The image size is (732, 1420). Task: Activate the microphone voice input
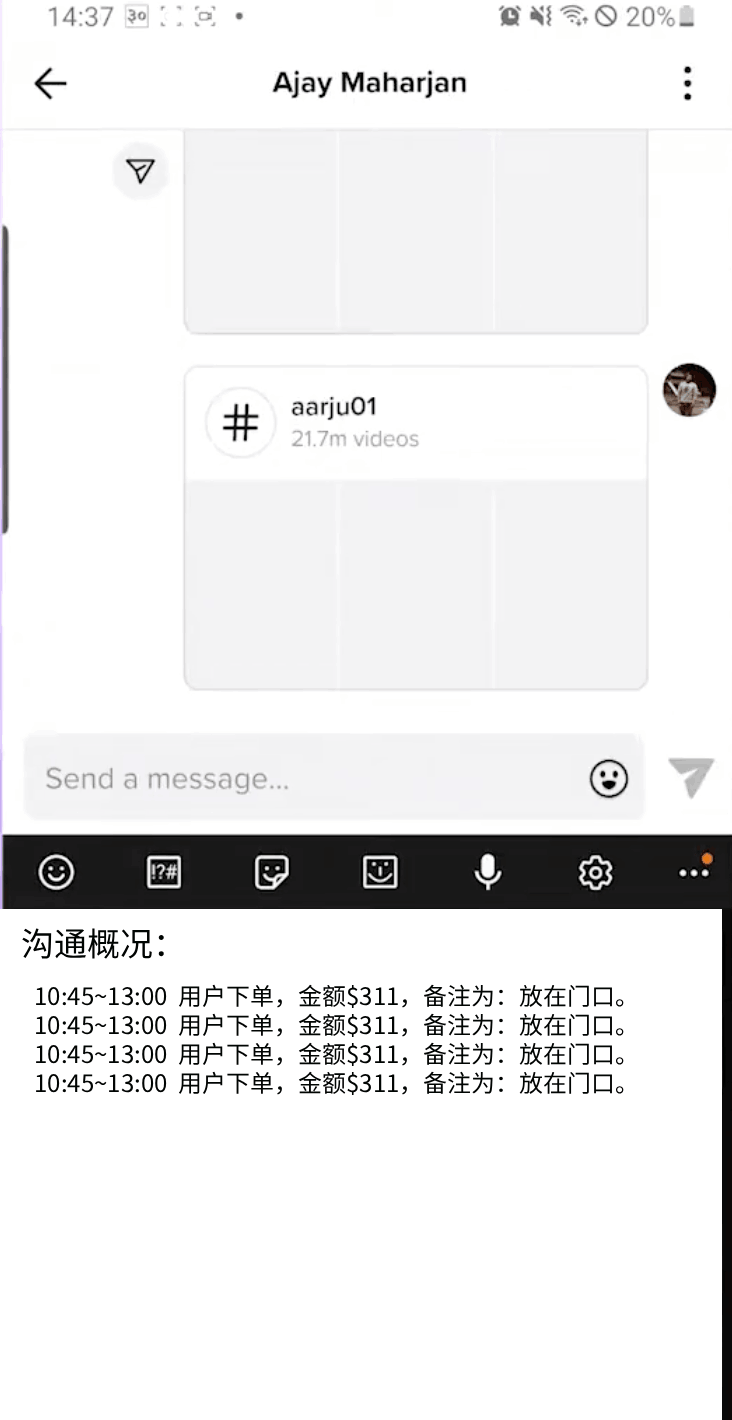487,871
